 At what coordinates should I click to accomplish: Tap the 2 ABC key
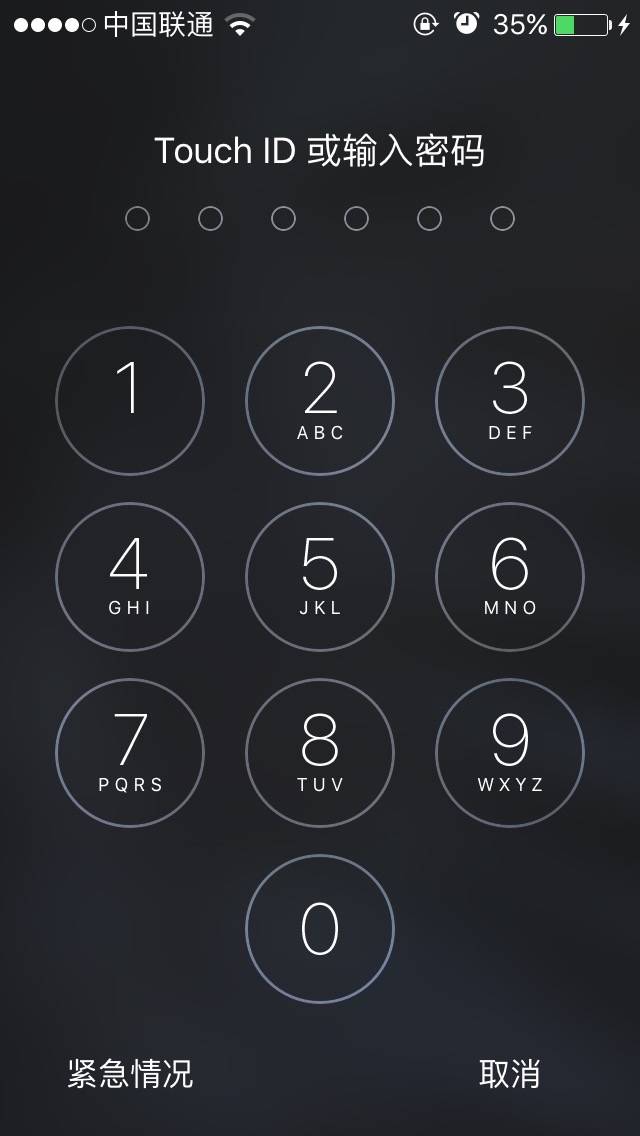pos(320,401)
